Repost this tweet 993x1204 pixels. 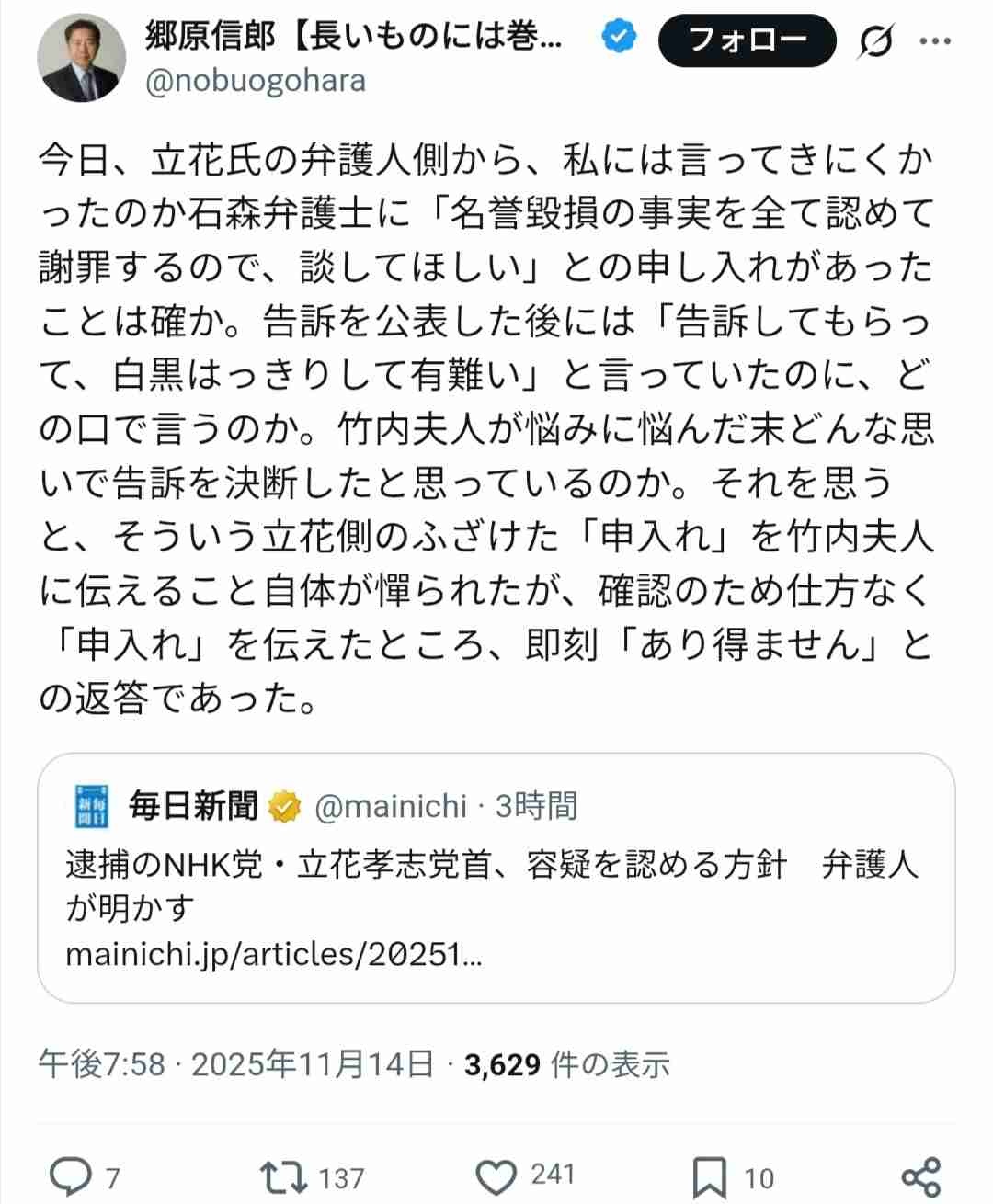tap(281, 1176)
